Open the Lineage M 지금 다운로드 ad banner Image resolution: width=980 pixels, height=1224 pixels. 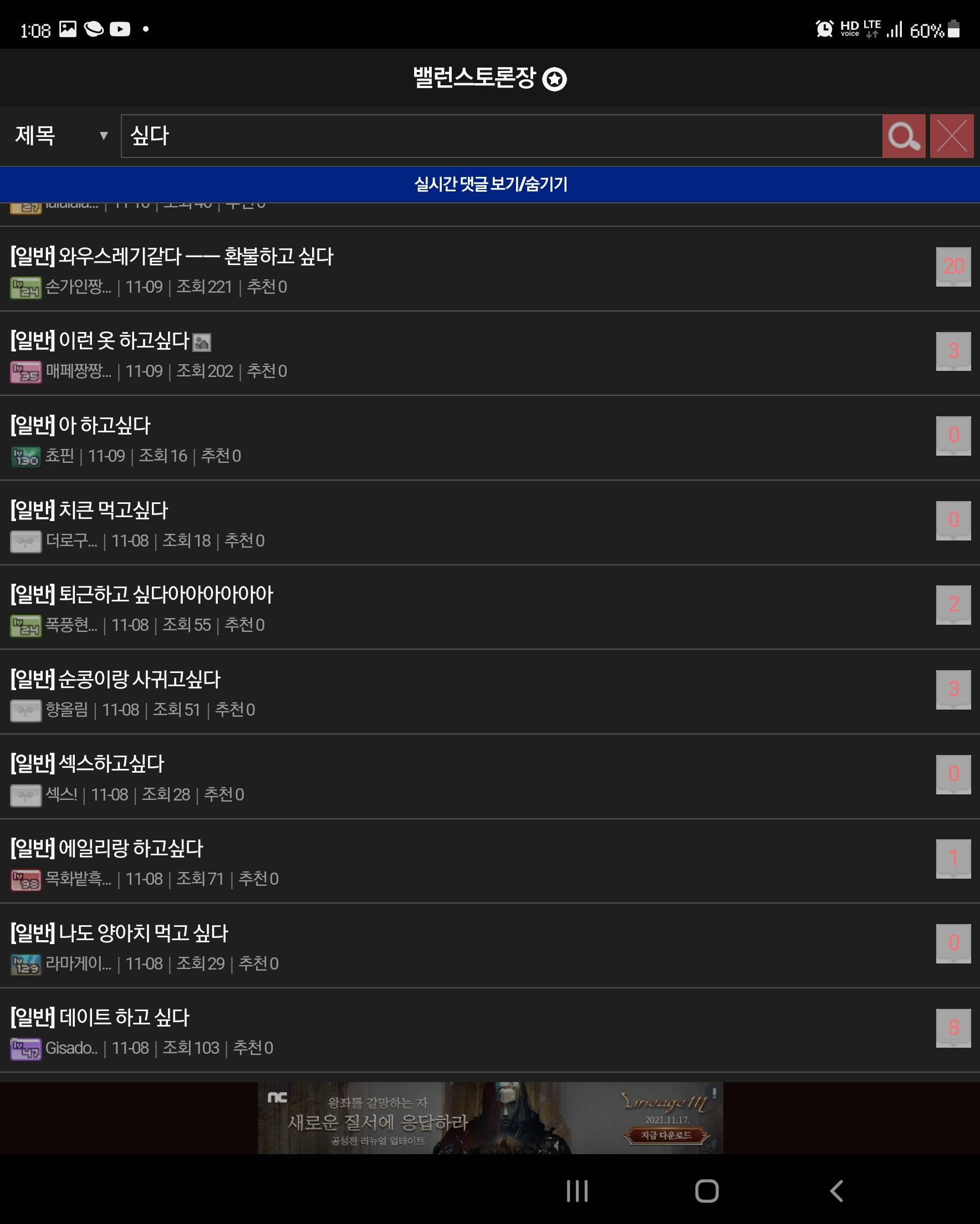[x=666, y=1135]
